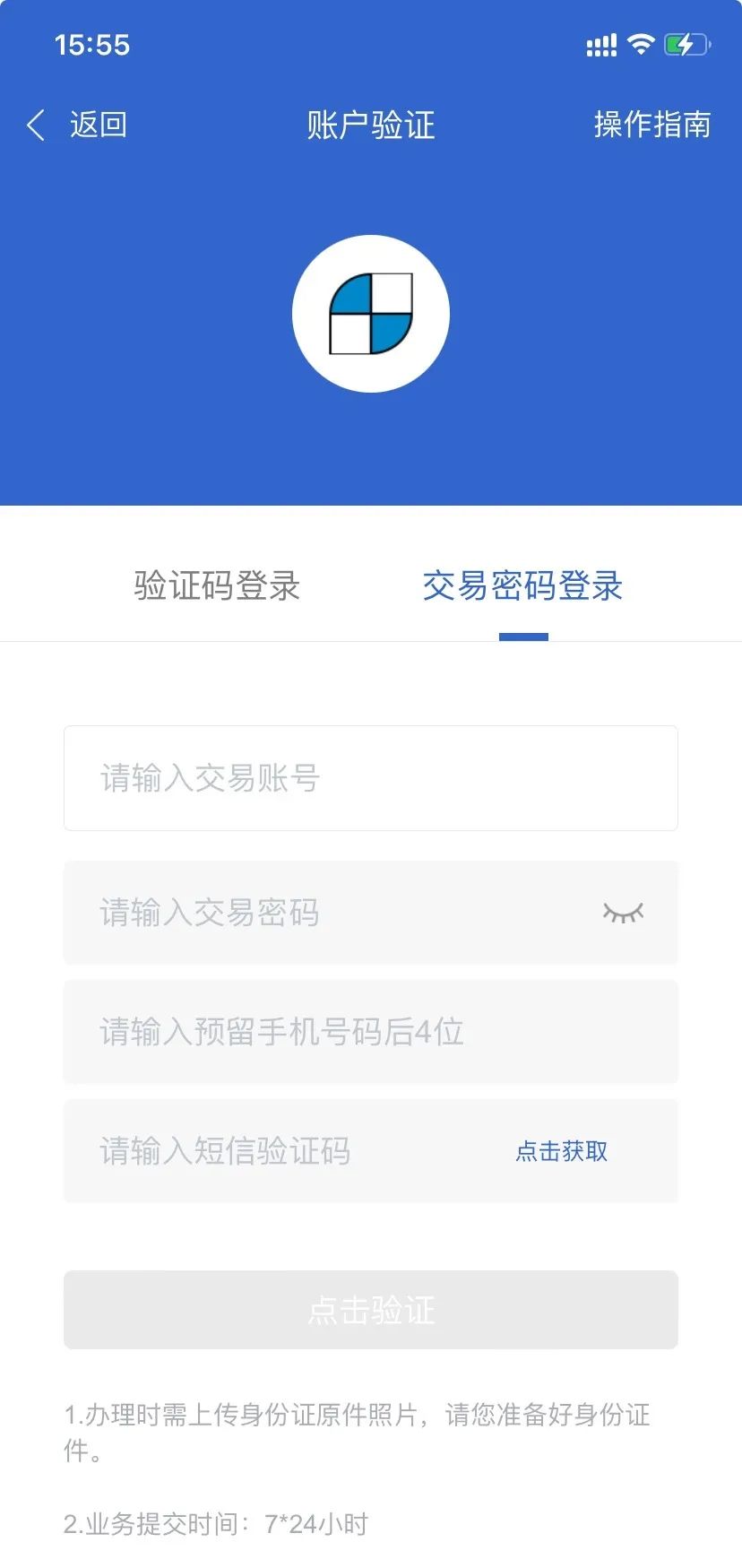Tap 点击获取 to get SMS code
Viewport: 742px width, 1568px height.
point(562,1151)
